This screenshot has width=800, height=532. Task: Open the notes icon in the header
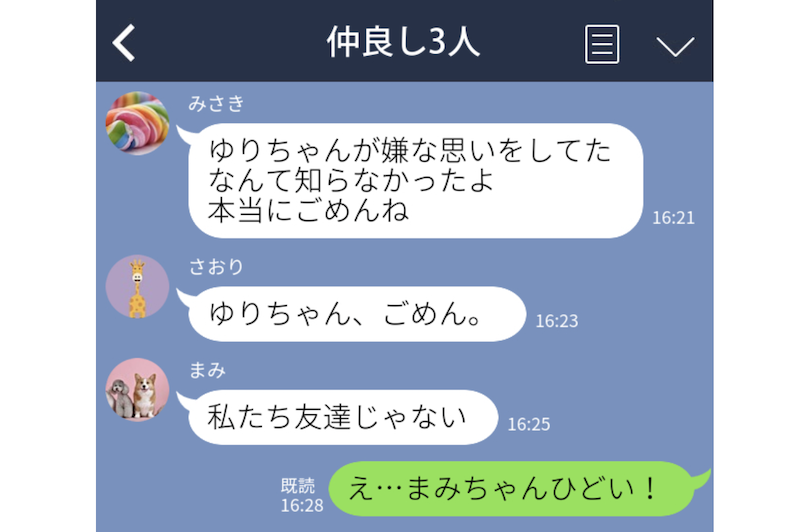coord(601,44)
